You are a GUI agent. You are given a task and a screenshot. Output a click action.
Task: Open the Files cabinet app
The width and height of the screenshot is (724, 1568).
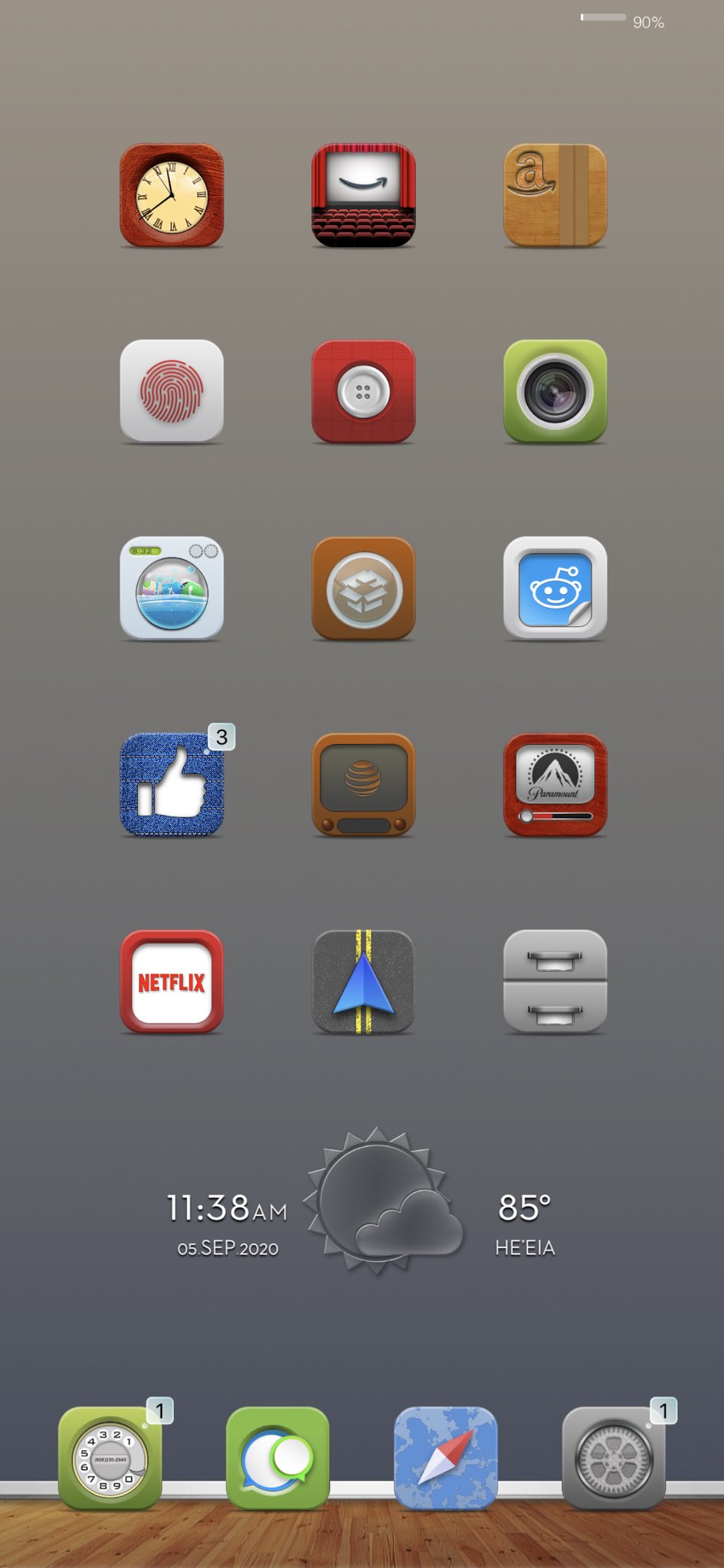pos(555,982)
